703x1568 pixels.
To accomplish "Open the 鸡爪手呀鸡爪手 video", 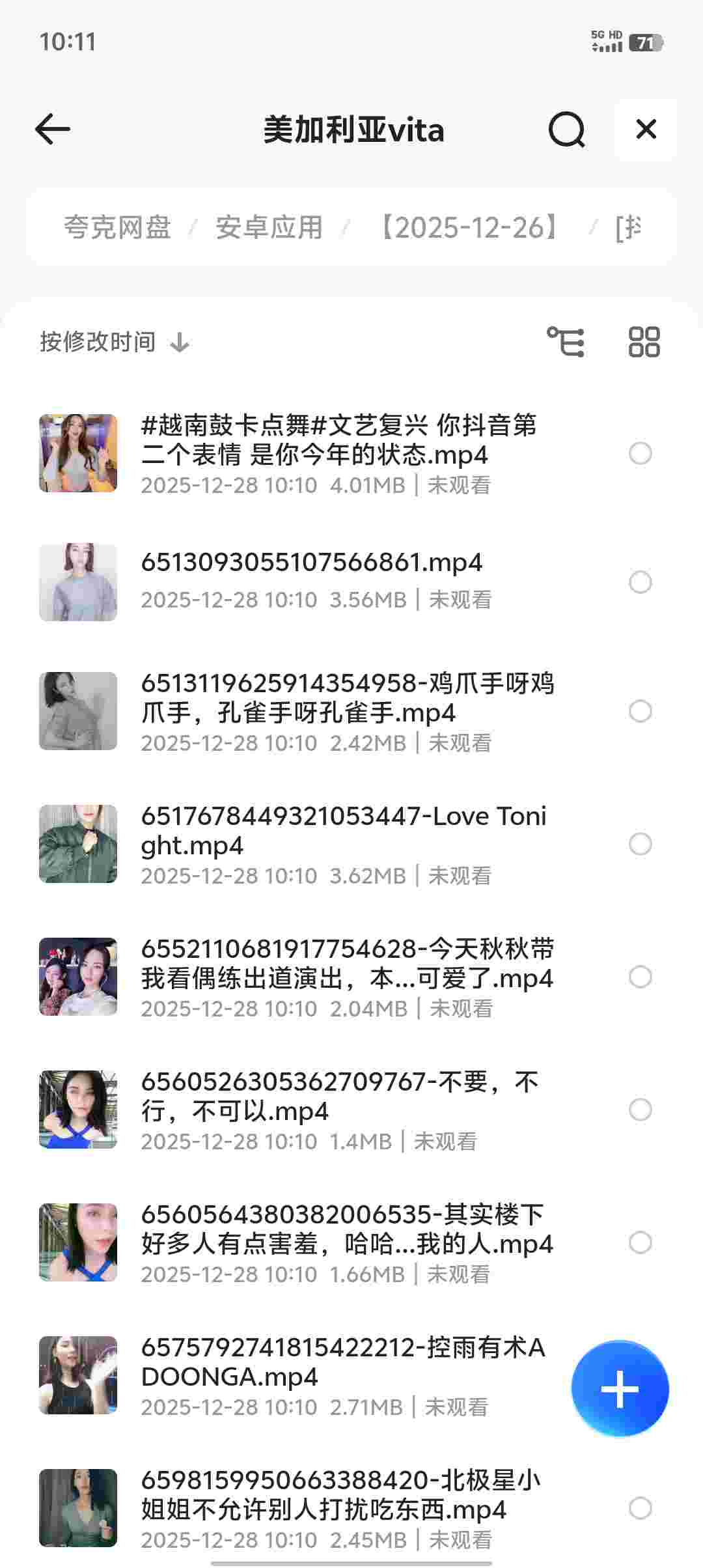I will coord(347,698).
